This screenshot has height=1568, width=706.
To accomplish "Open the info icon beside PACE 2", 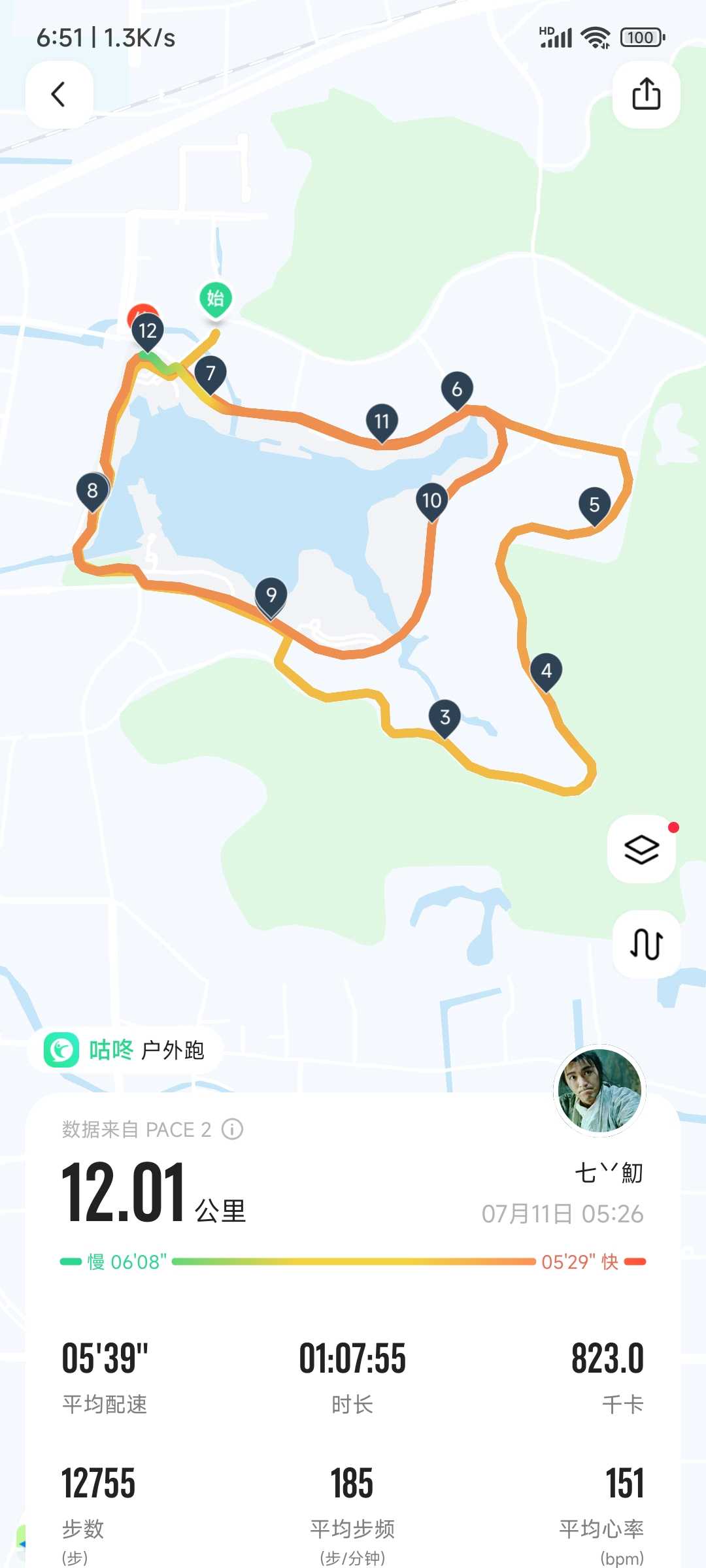I will point(232,1129).
